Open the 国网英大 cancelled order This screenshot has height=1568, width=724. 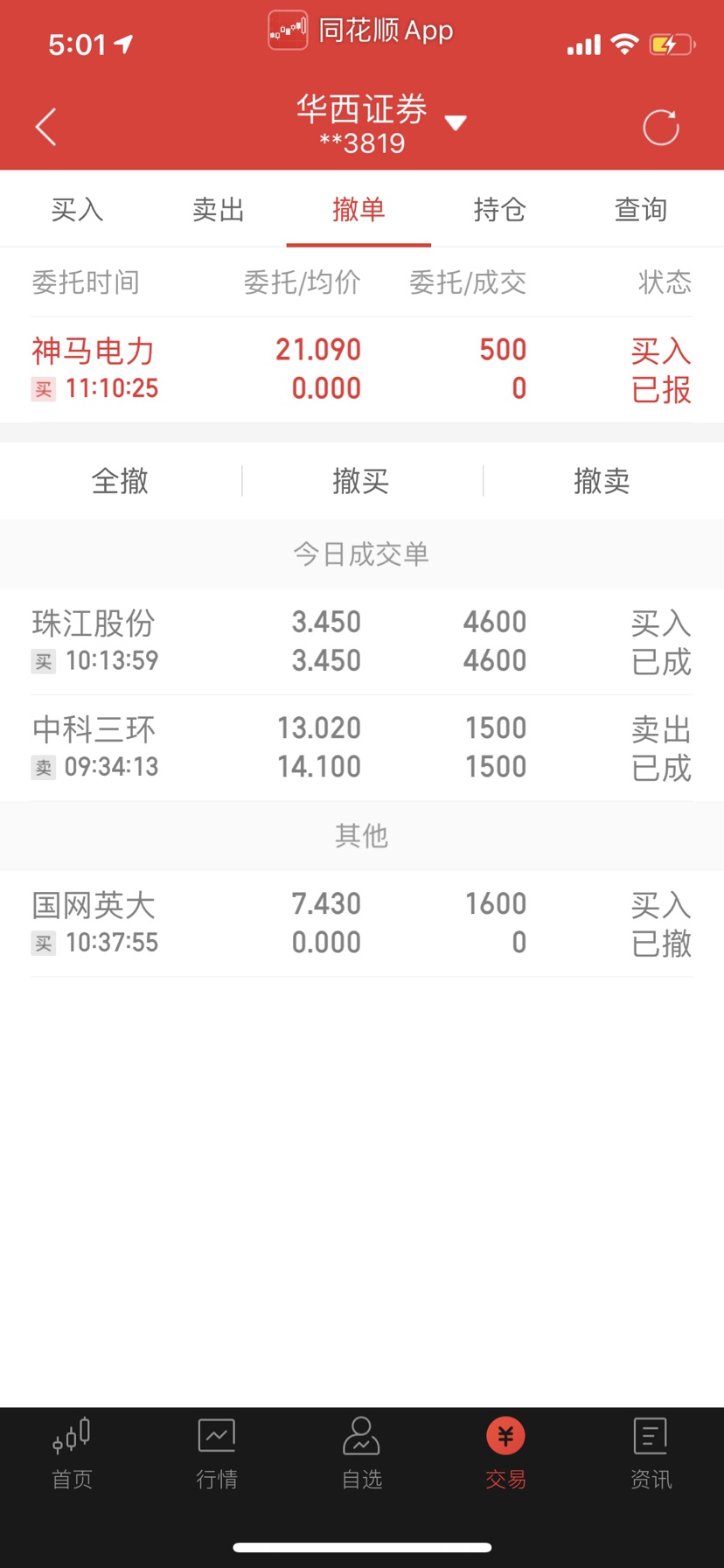coord(362,923)
